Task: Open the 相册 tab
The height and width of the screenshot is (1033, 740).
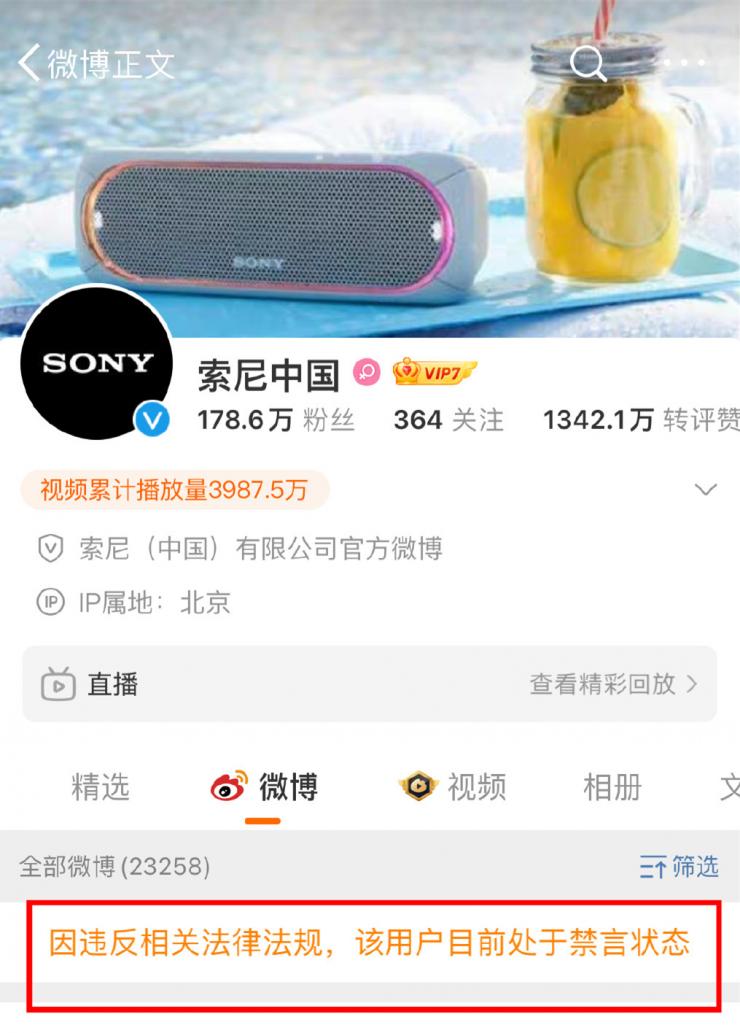Action: point(613,787)
